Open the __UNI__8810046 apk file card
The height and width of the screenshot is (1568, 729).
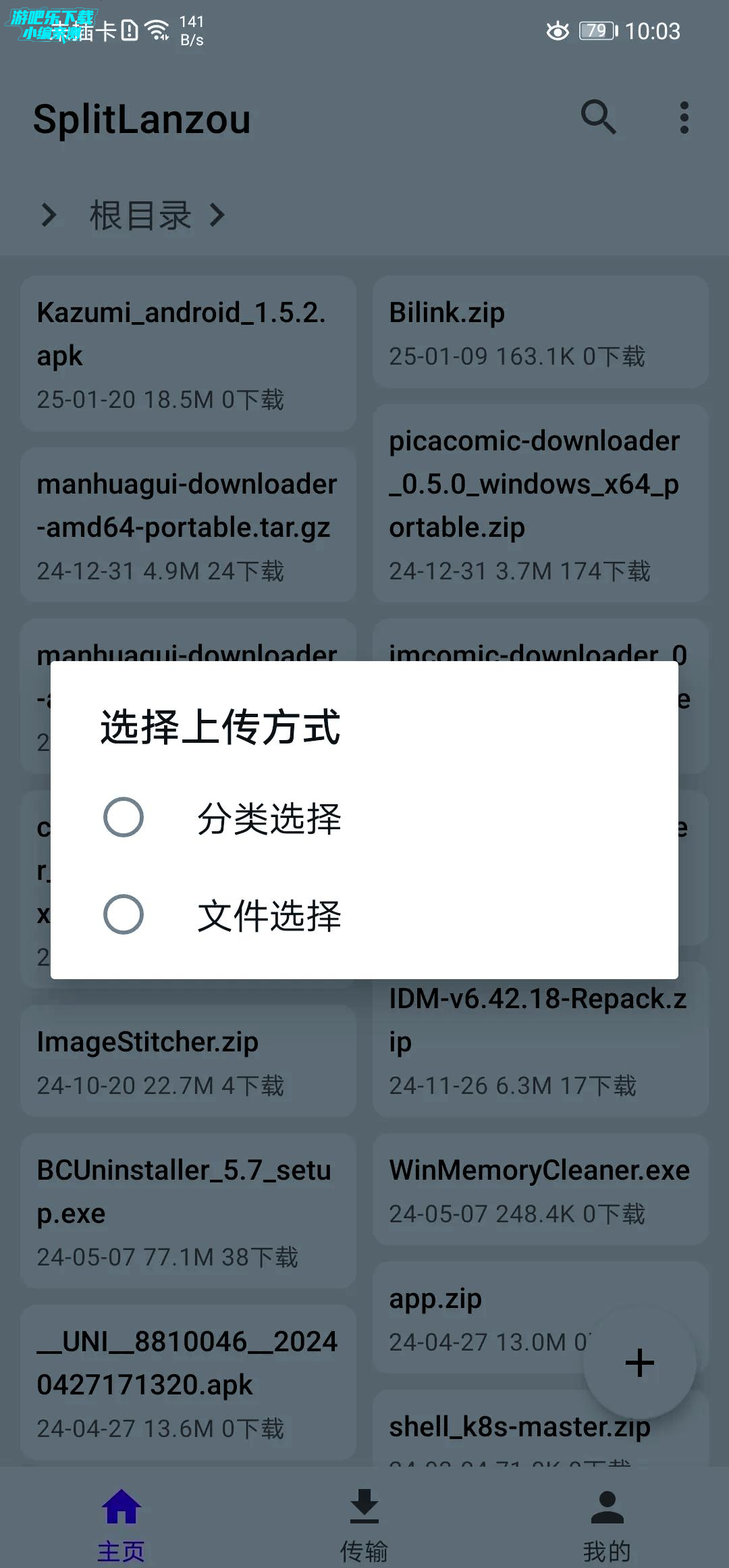click(x=188, y=1383)
